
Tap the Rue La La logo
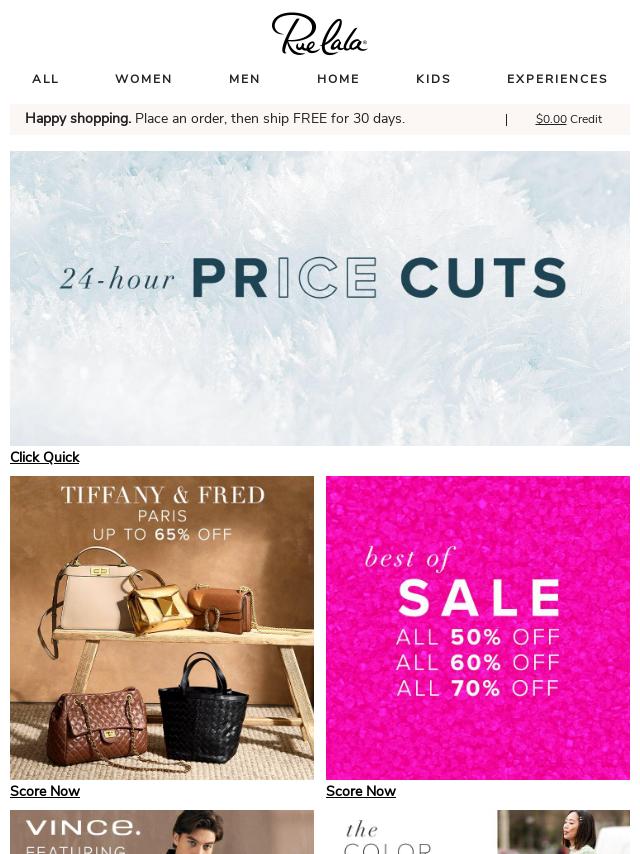pyautogui.click(x=320, y=34)
